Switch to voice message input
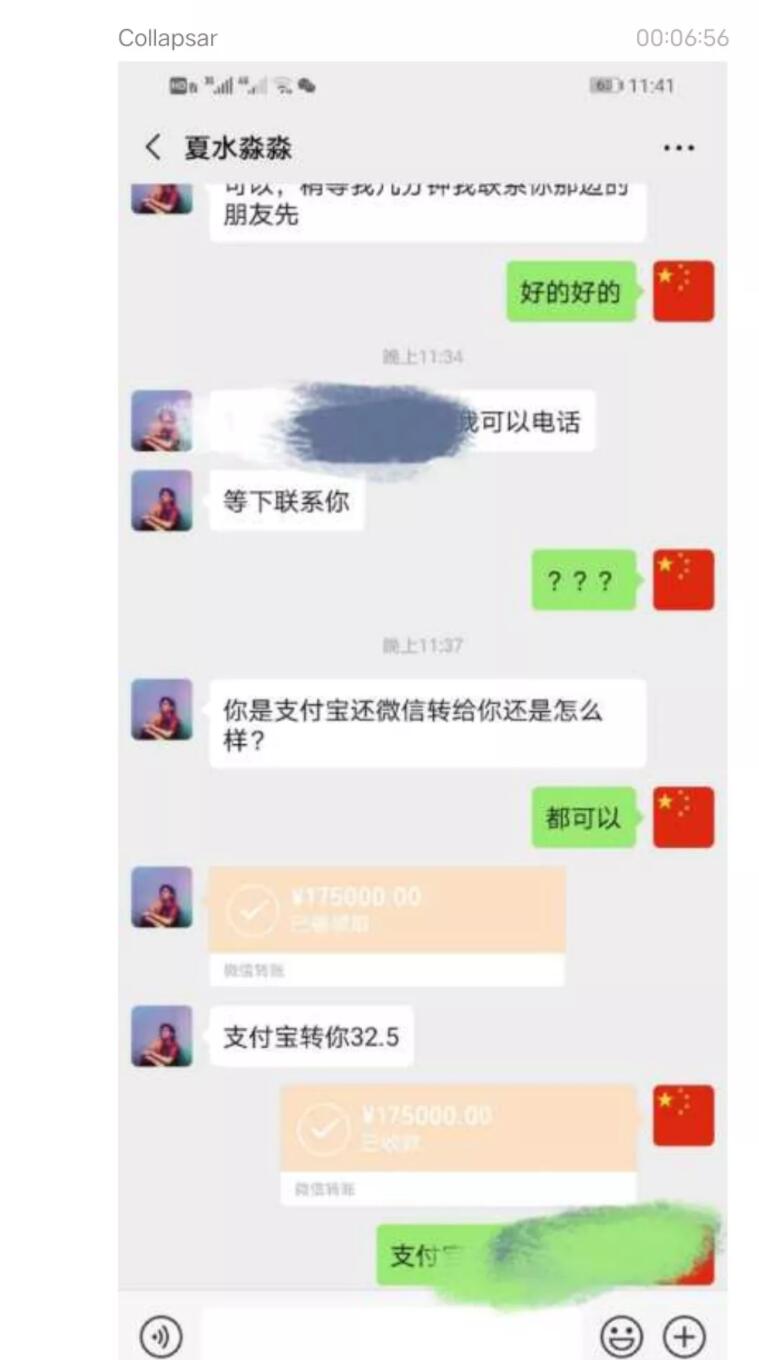 pyautogui.click(x=161, y=1336)
